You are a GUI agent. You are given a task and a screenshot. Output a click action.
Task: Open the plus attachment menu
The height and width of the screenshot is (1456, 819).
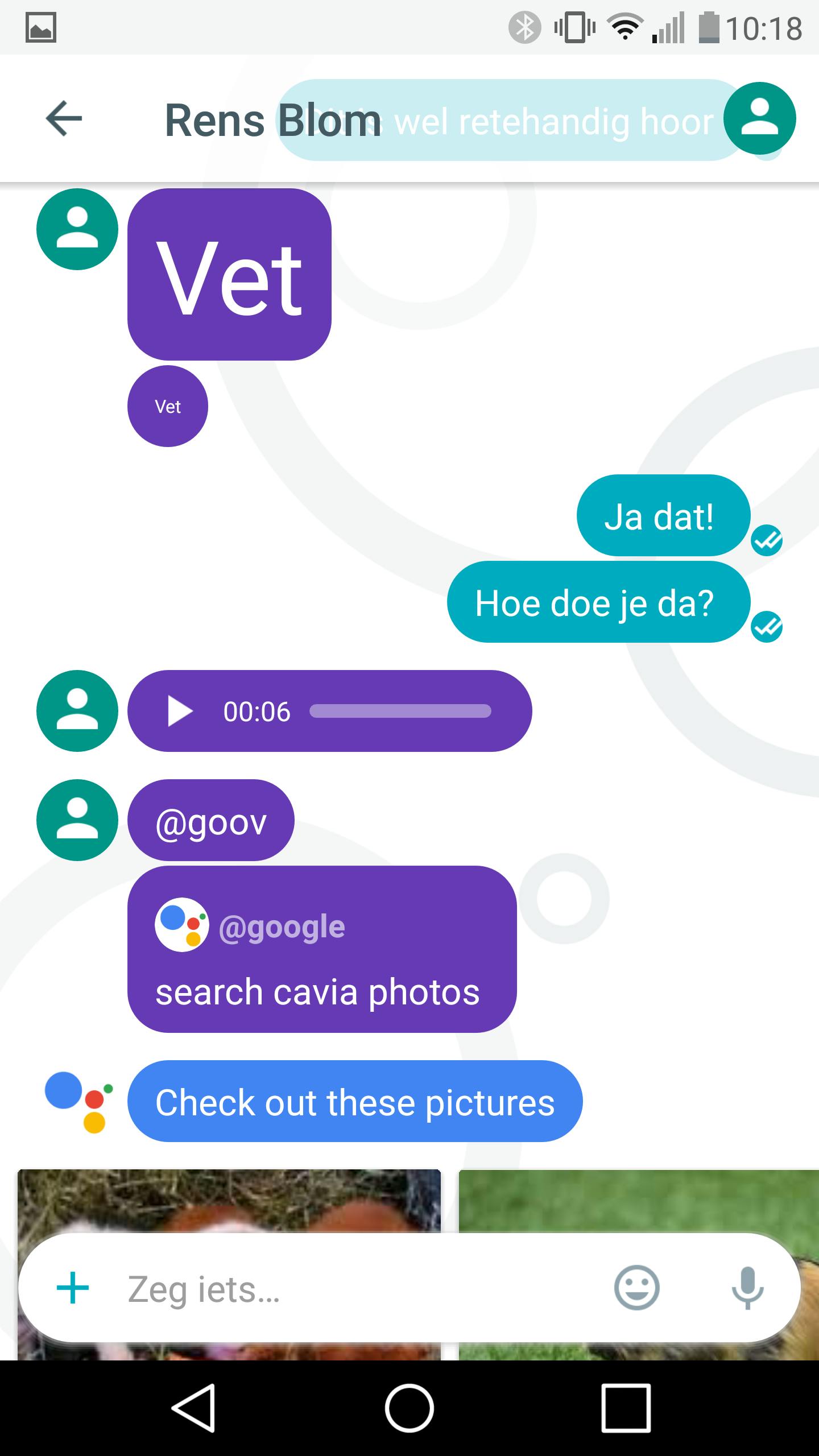[x=73, y=1288]
